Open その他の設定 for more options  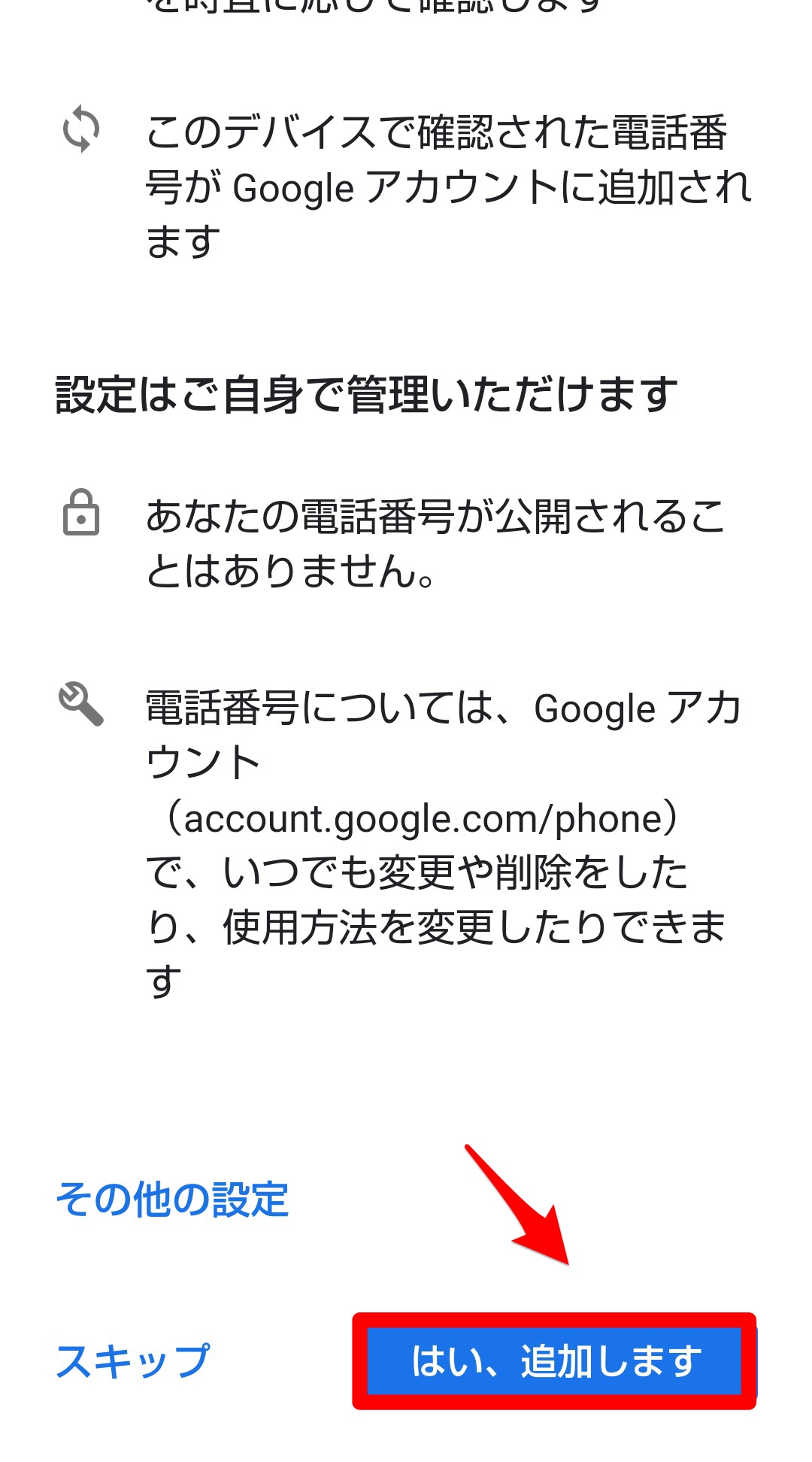172,1197
